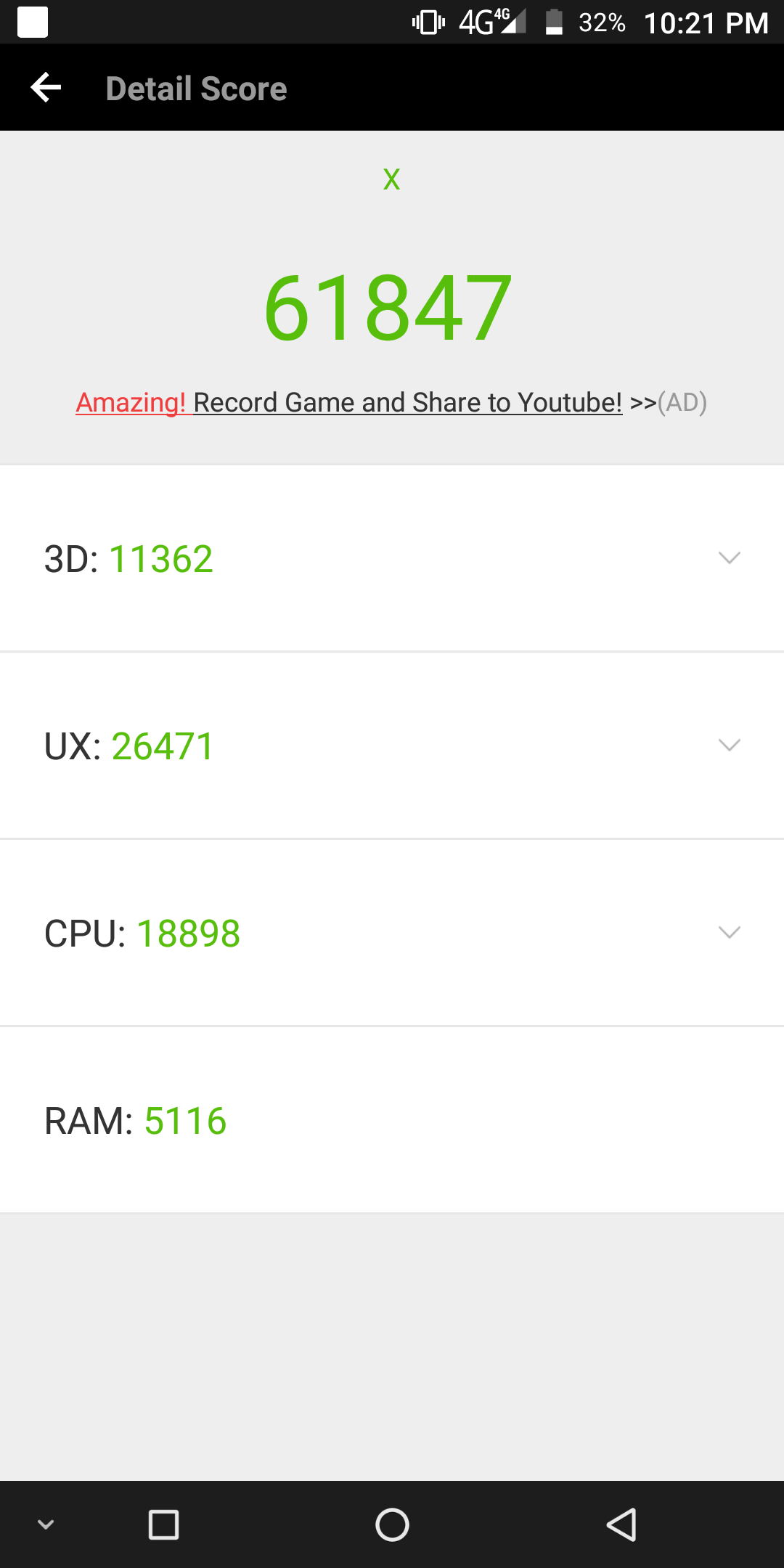Expand the 3D score details
The height and width of the screenshot is (1568, 784).
click(x=392, y=558)
